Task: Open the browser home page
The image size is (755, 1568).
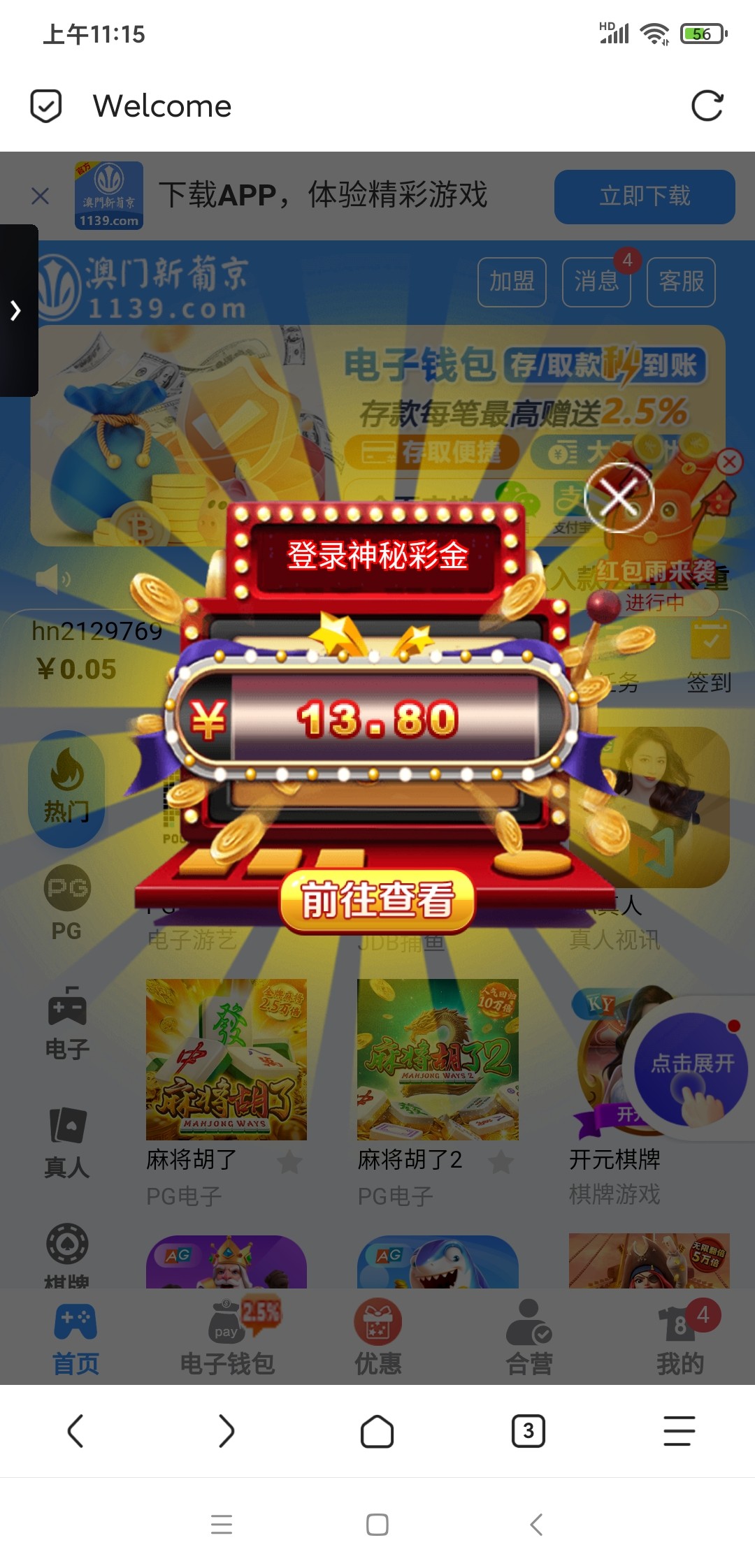Action: (377, 1431)
